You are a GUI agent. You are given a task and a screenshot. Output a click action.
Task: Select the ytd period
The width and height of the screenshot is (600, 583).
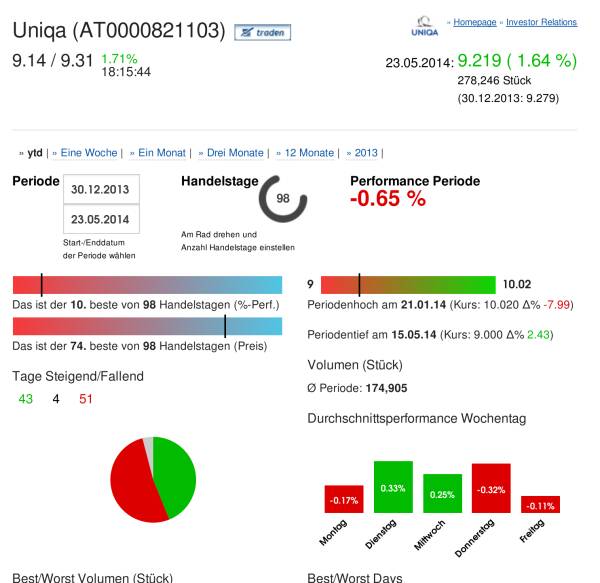point(35,153)
